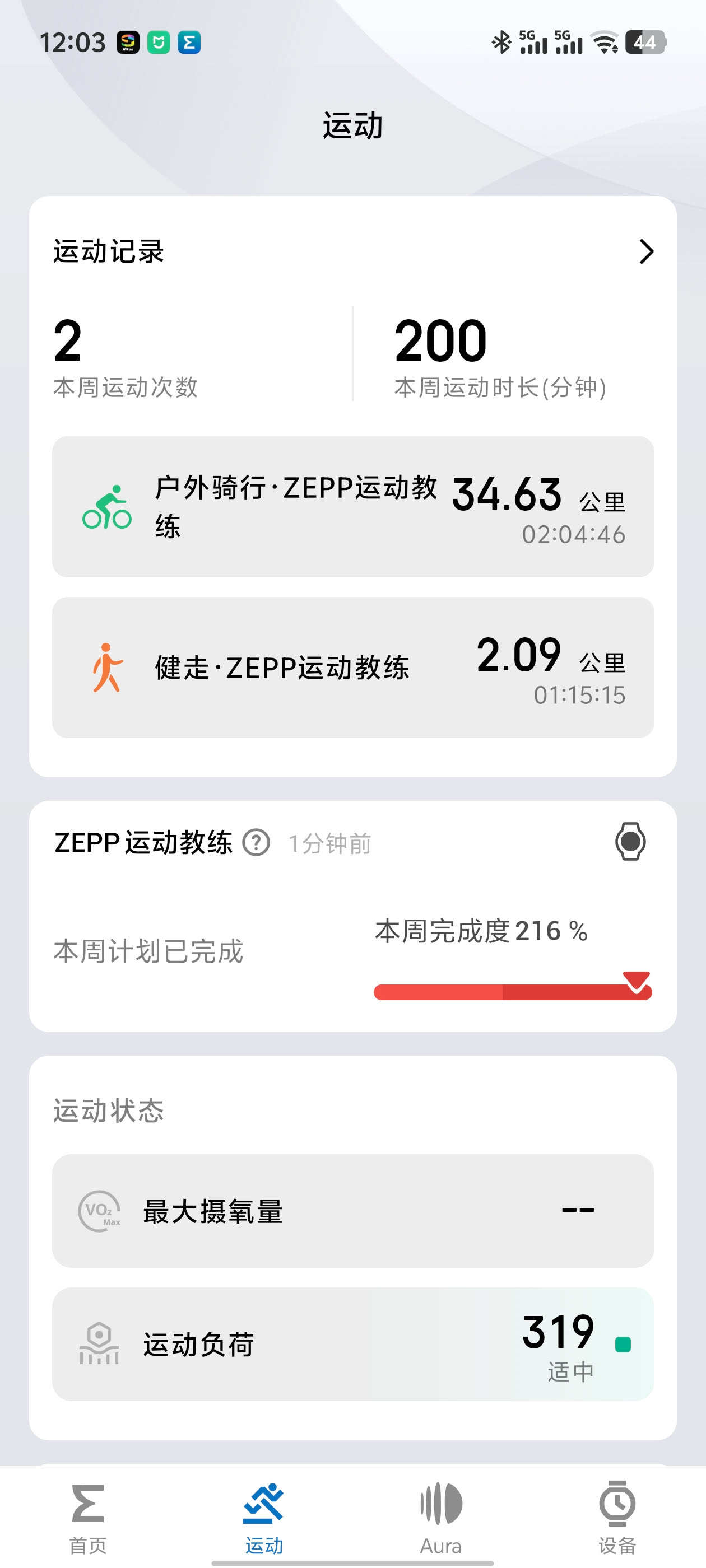Tap the watch icon in ZEPP运动教练 card
Image resolution: width=706 pixels, height=1568 pixels.
(x=630, y=842)
